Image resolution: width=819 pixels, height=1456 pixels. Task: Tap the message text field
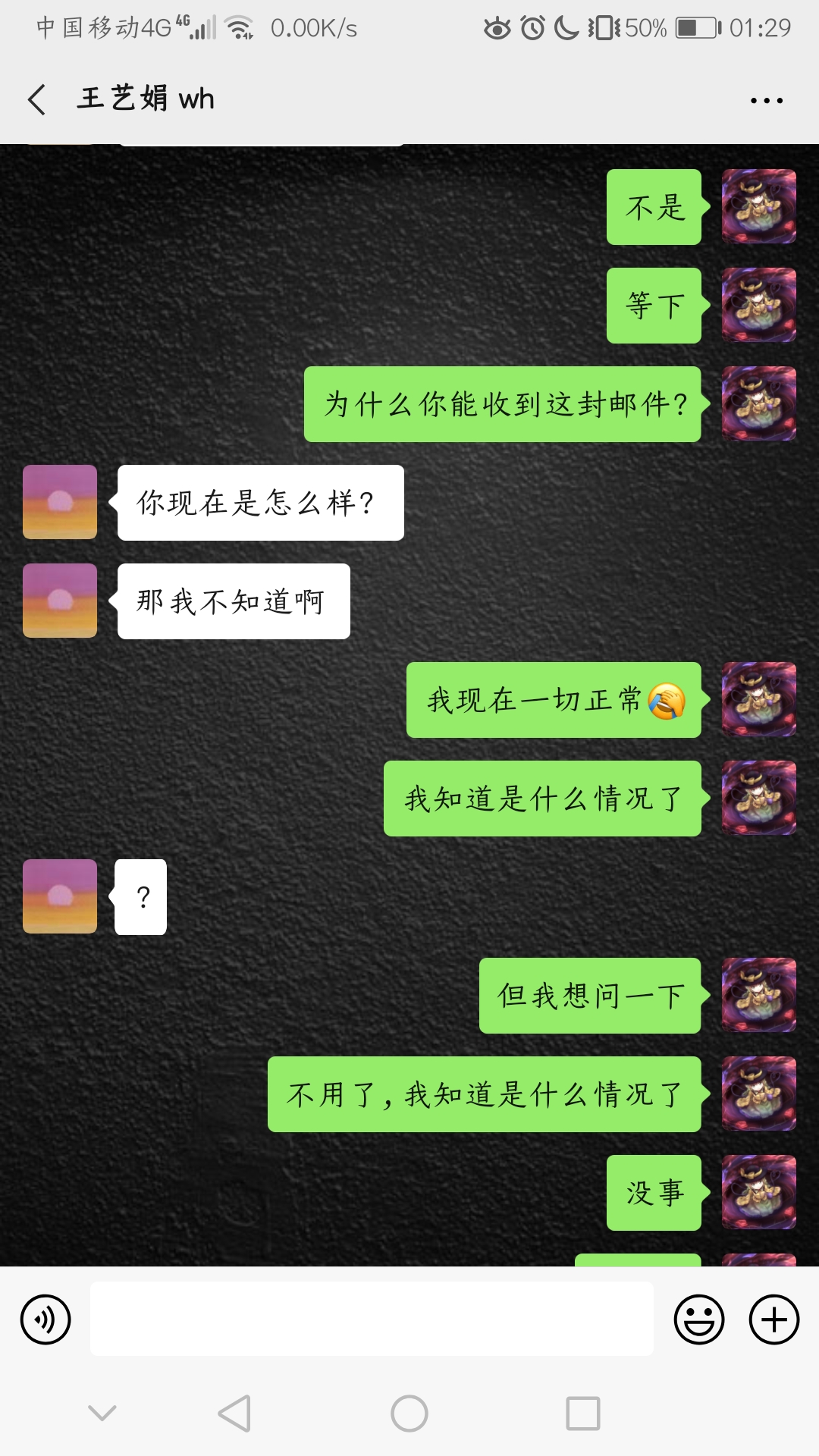click(x=372, y=1319)
